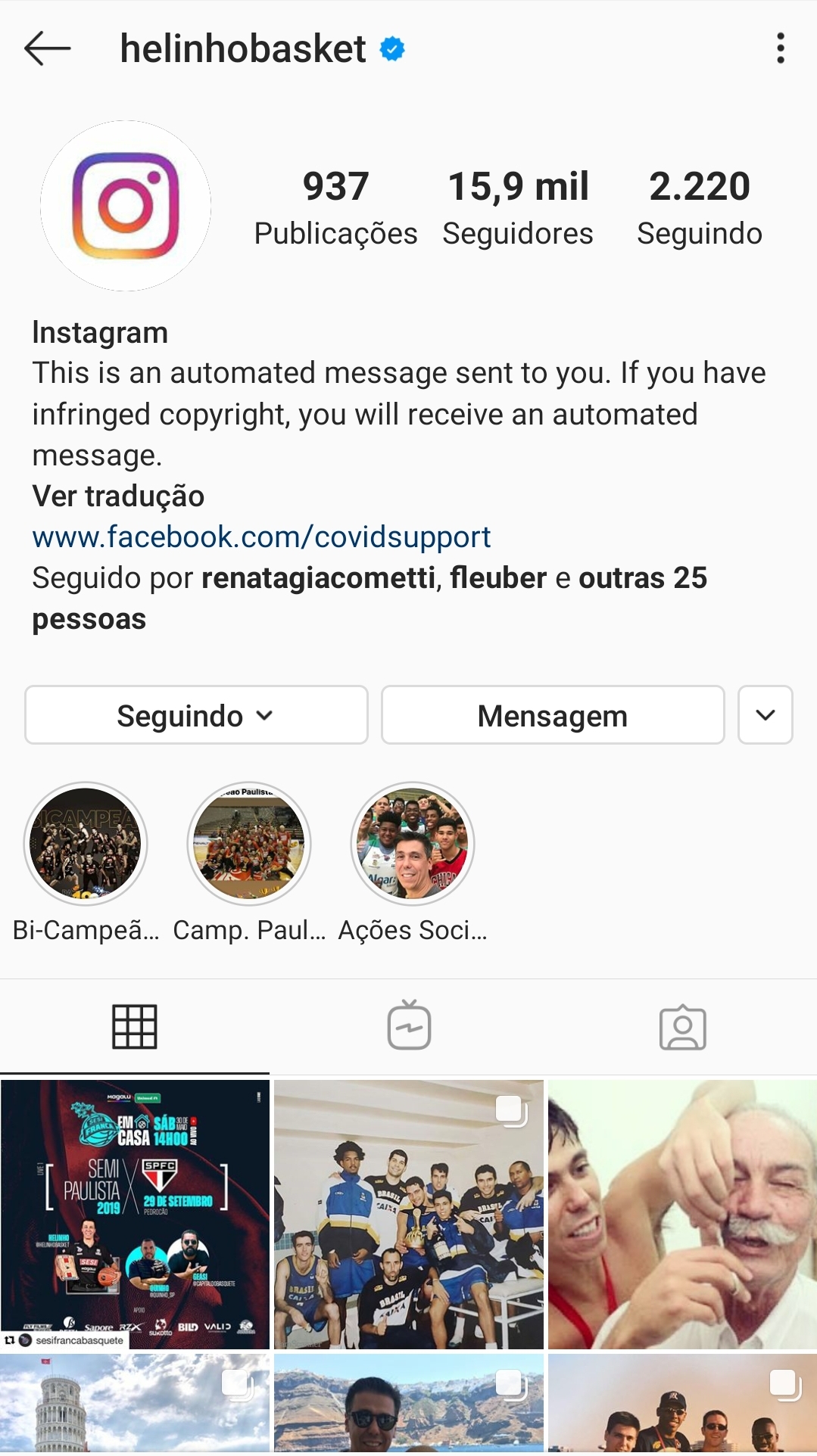Open the Tower of Pisa post

pyautogui.click(x=135, y=1405)
